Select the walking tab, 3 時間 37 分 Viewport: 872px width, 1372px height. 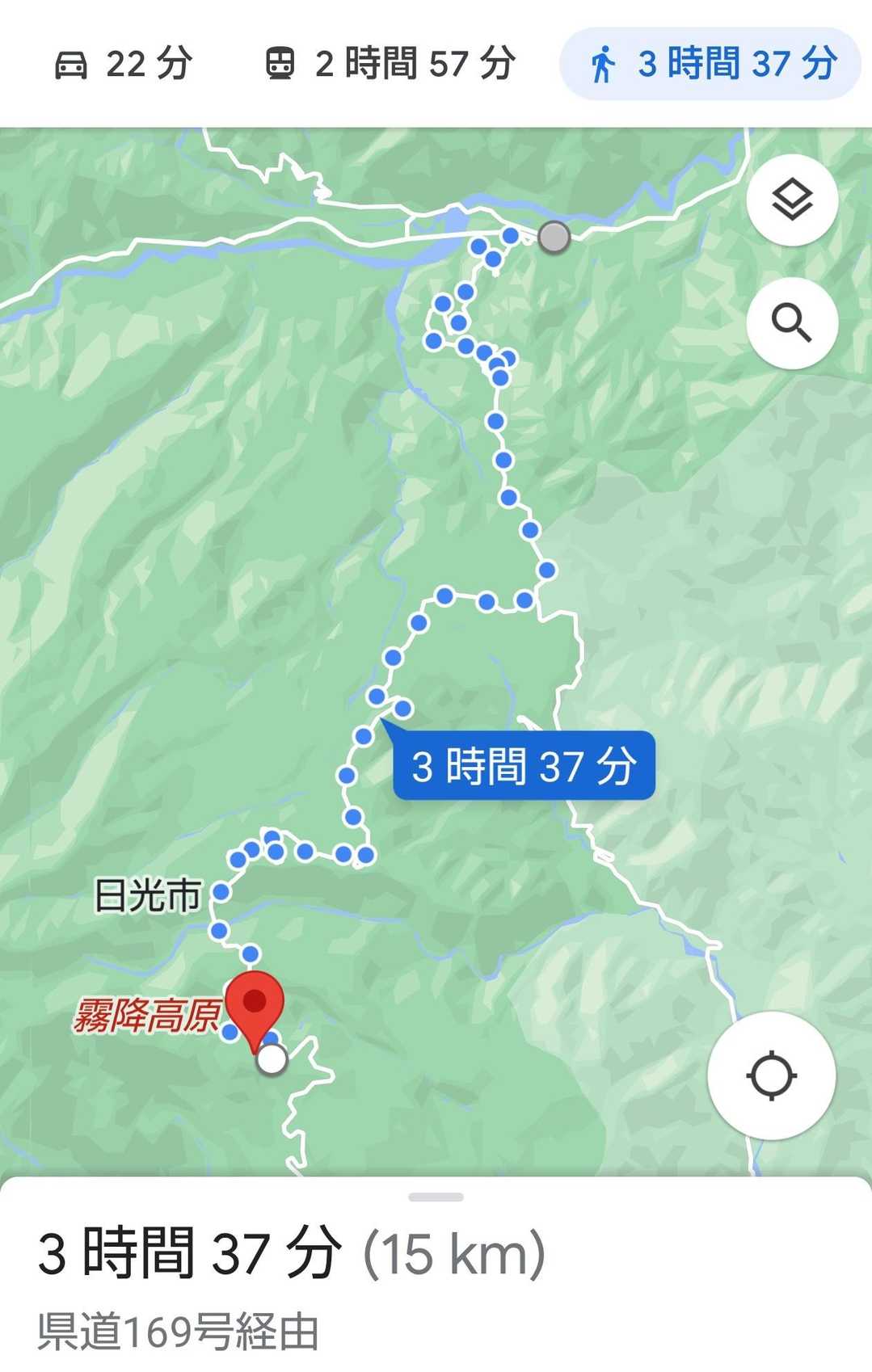pyautogui.click(x=711, y=64)
